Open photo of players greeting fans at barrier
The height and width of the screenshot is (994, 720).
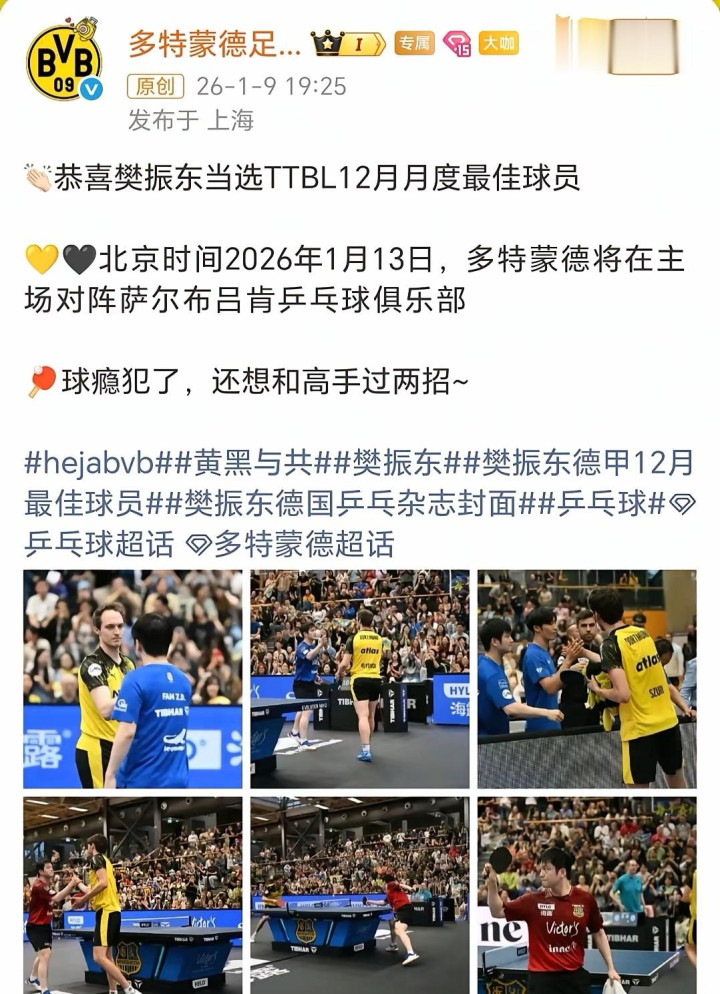pyautogui.click(x=587, y=679)
